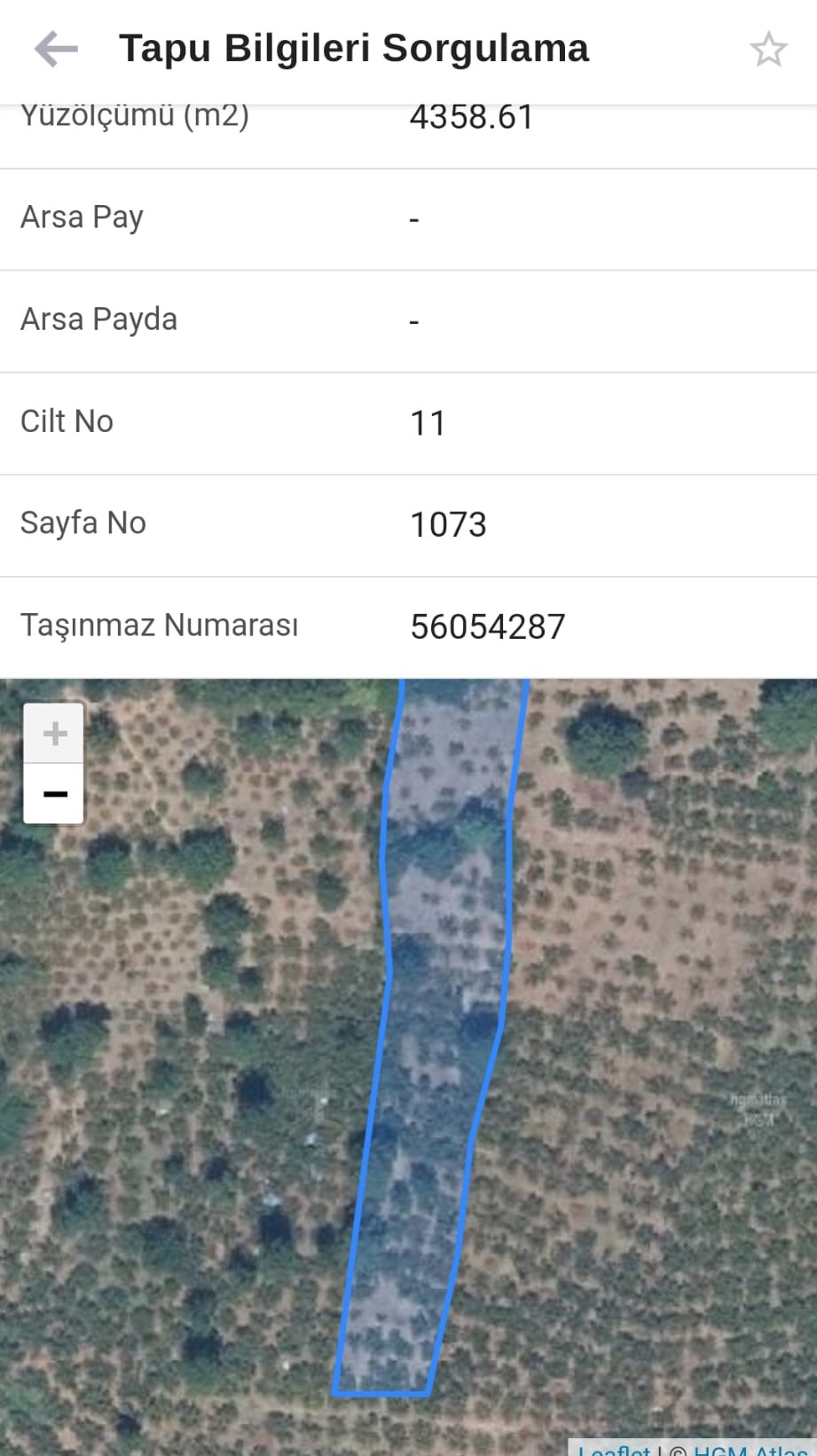Open the HGM Atlas attribution link

point(750,1450)
